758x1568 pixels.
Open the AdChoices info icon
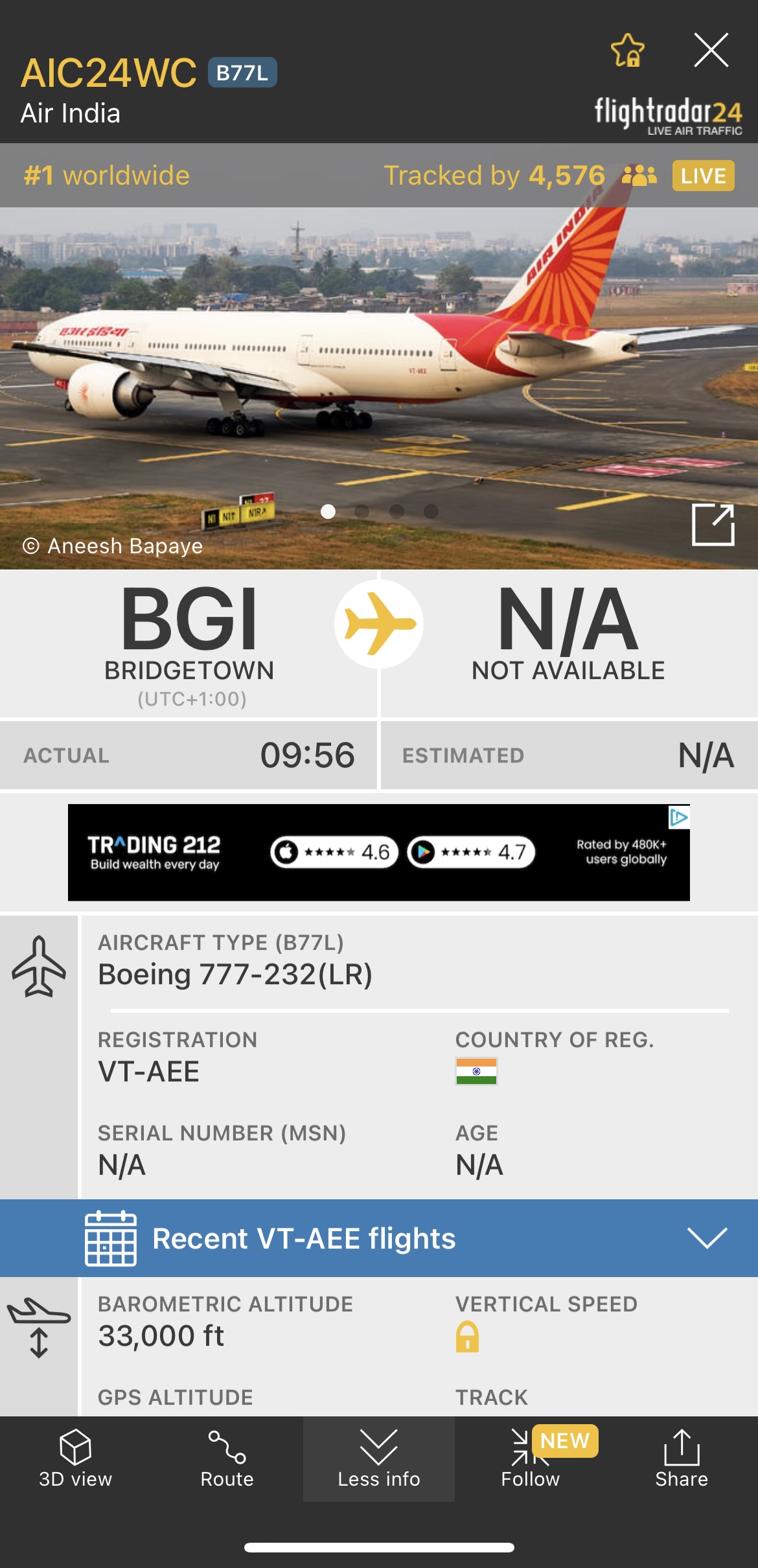[678, 817]
